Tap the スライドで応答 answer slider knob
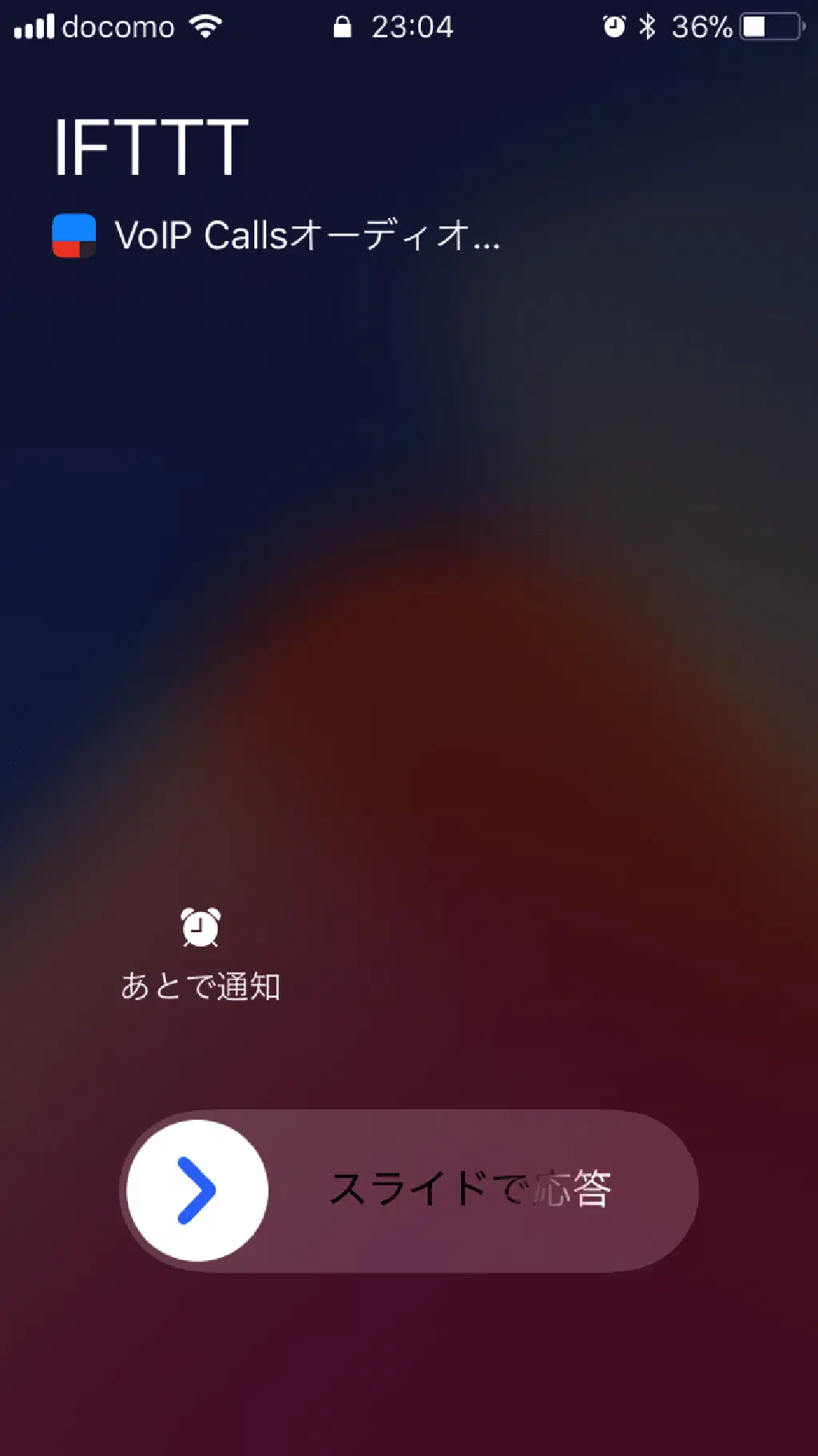The height and width of the screenshot is (1456, 818). [x=197, y=1190]
